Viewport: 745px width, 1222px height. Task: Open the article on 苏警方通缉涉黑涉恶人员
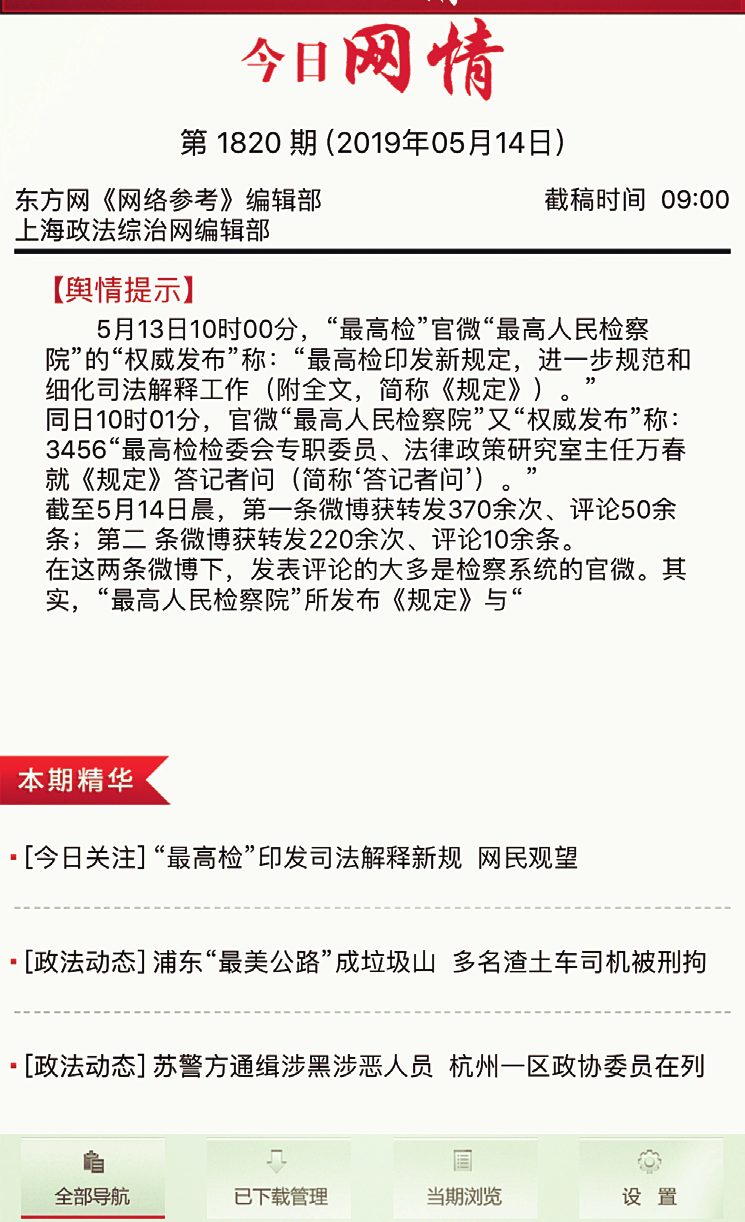(365, 1066)
